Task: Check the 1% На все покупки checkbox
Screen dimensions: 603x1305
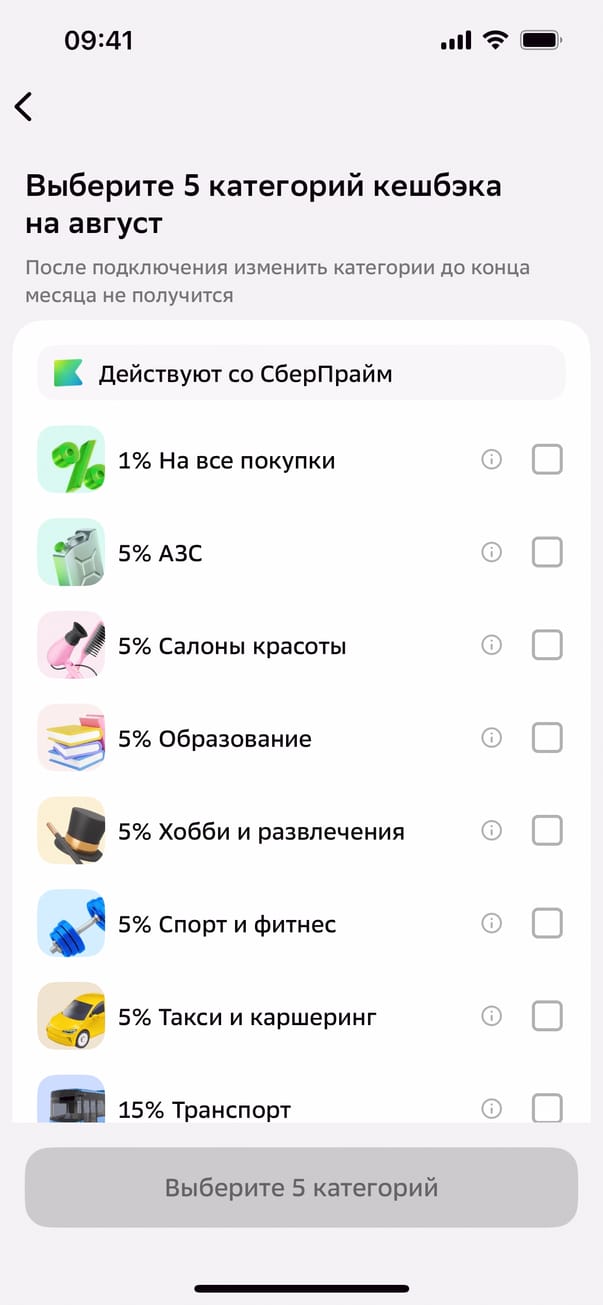Action: pos(547,460)
